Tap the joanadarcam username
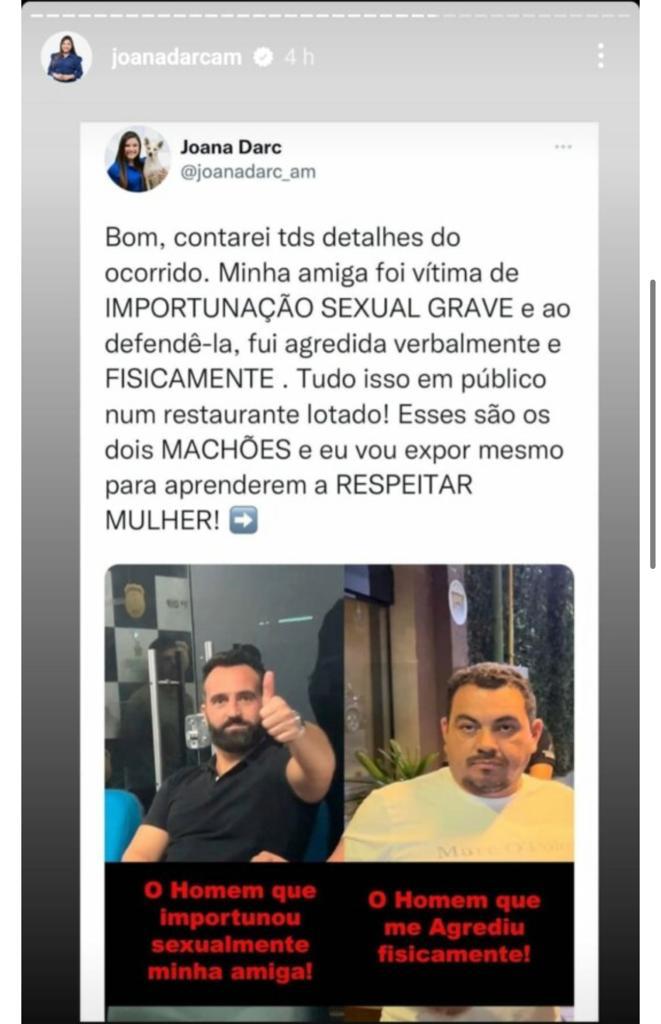The width and height of the screenshot is (661, 1024). (177, 57)
